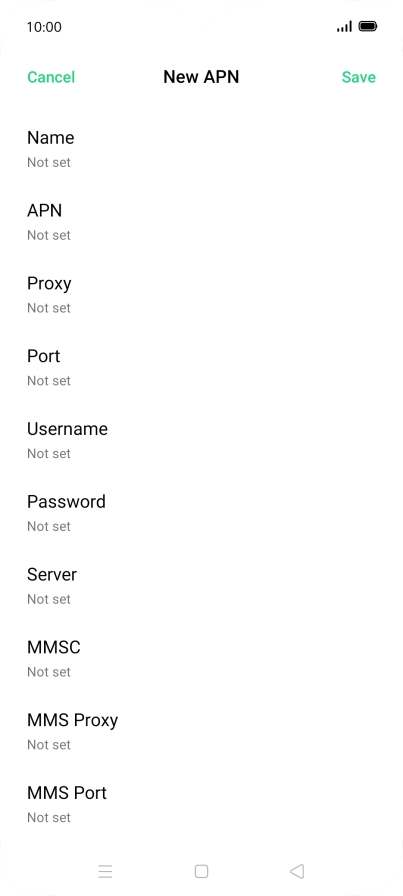Edit the APN setting
The image size is (403, 896).
(201, 222)
